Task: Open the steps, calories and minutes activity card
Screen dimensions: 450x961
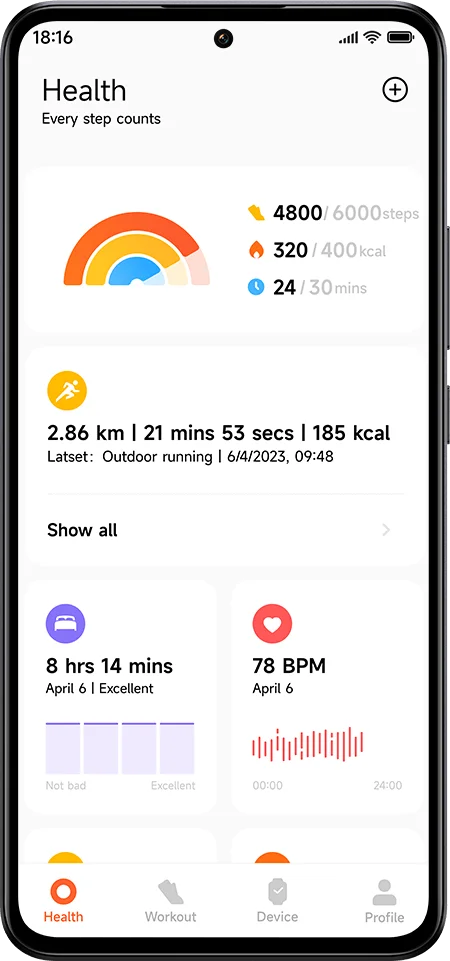Action: pyautogui.click(x=225, y=249)
